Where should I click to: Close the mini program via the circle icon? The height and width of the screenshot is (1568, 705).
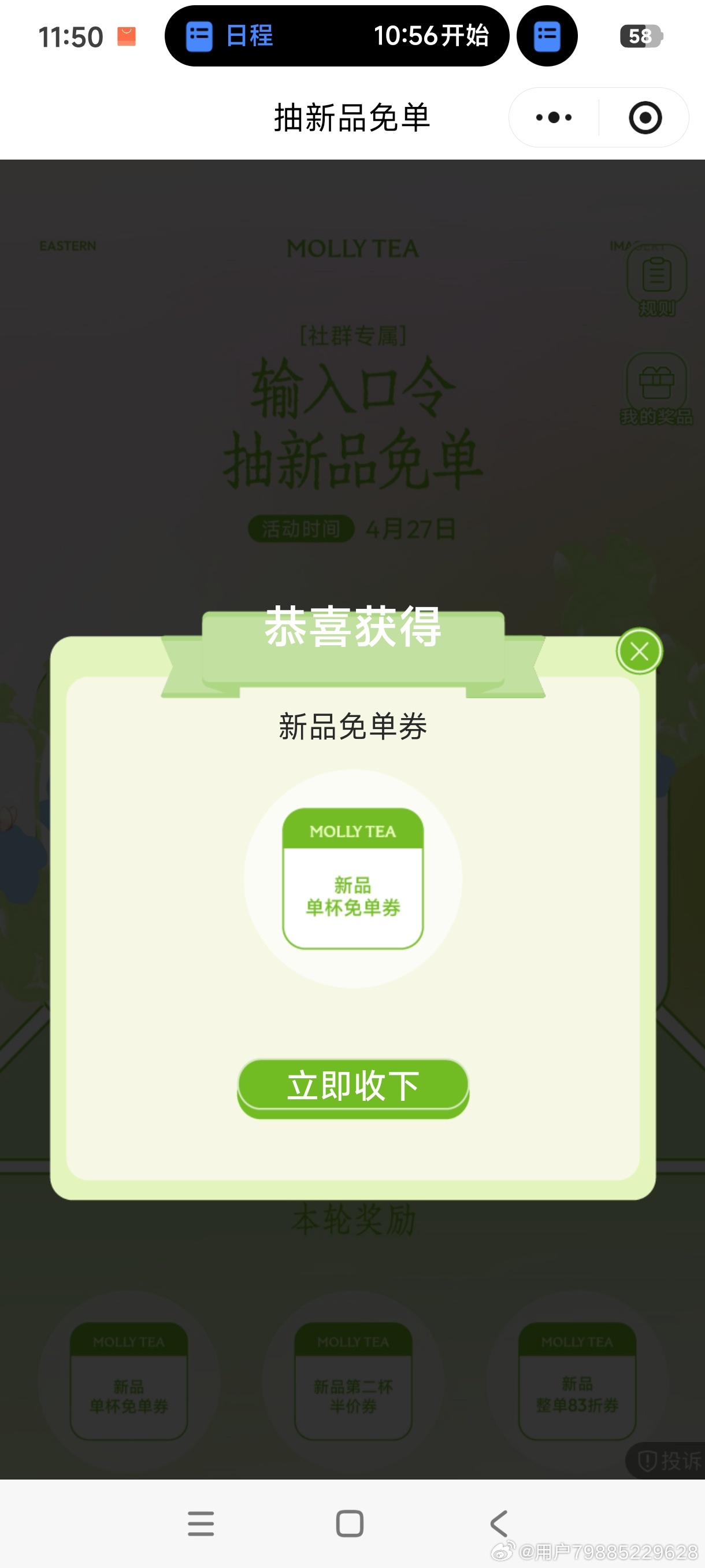point(645,117)
